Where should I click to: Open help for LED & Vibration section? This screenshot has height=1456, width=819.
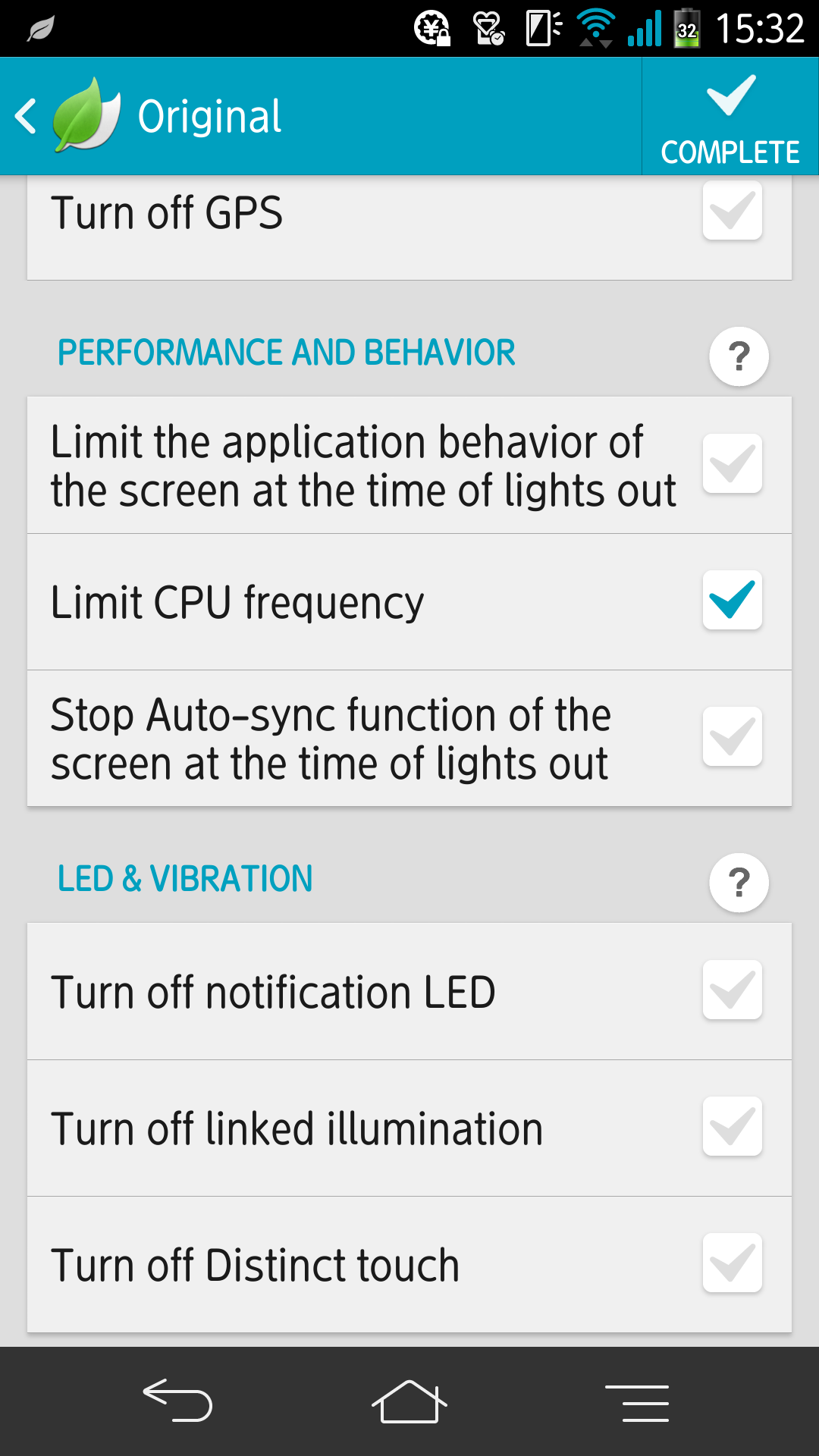(739, 883)
